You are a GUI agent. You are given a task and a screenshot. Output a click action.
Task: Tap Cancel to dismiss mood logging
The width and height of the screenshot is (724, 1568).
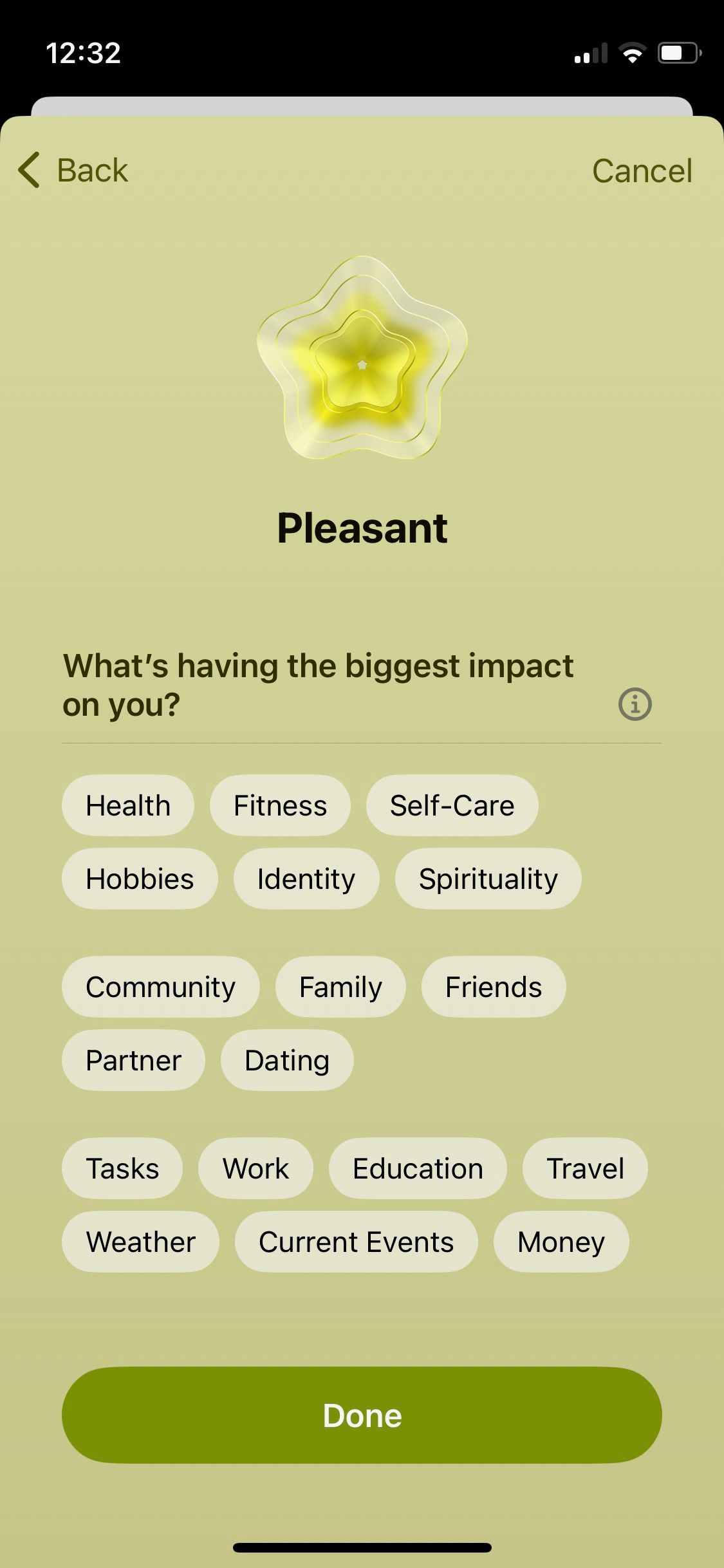coord(643,169)
